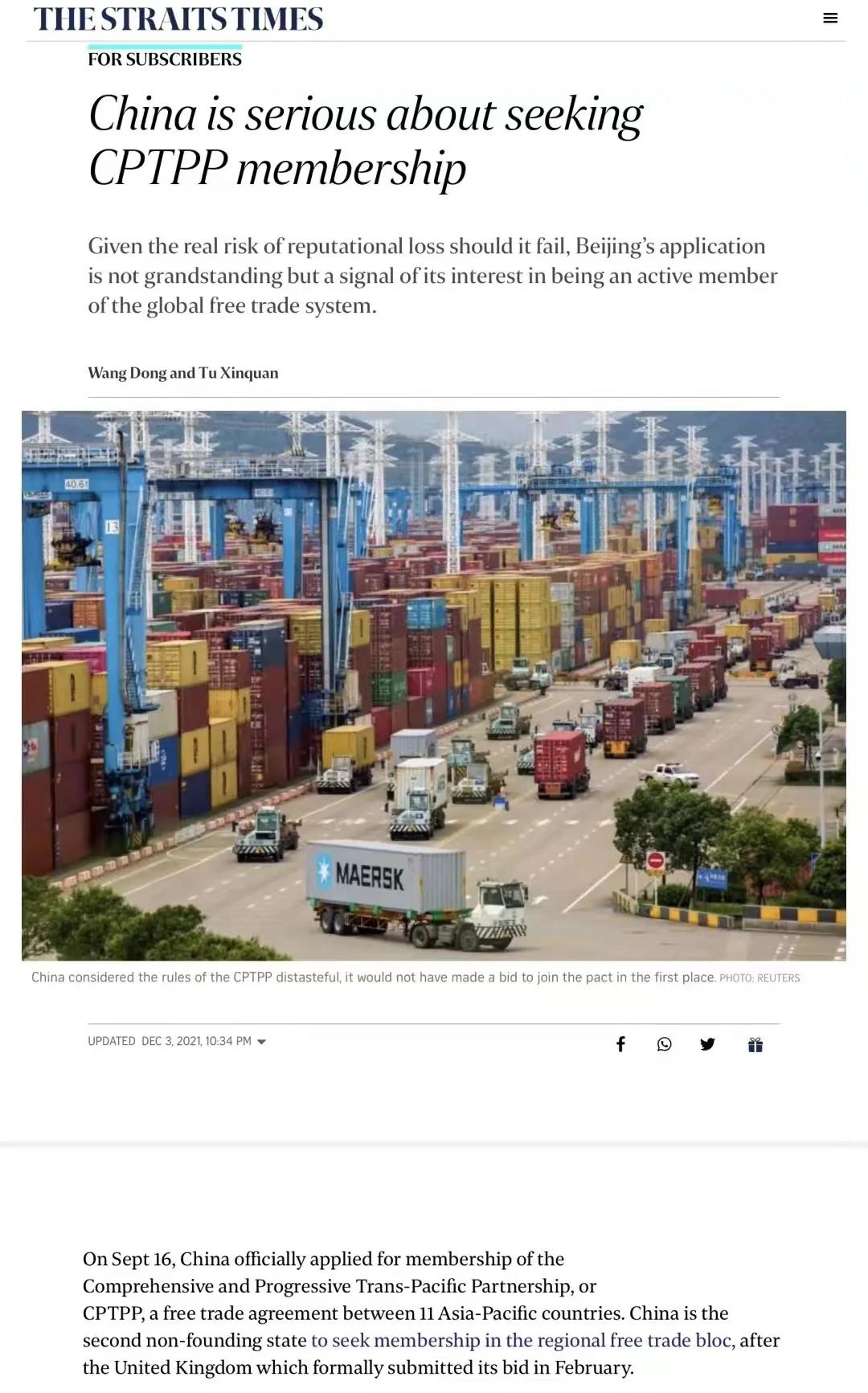868x1393 pixels.
Task: Share the article via WhatsApp
Action: point(664,1044)
